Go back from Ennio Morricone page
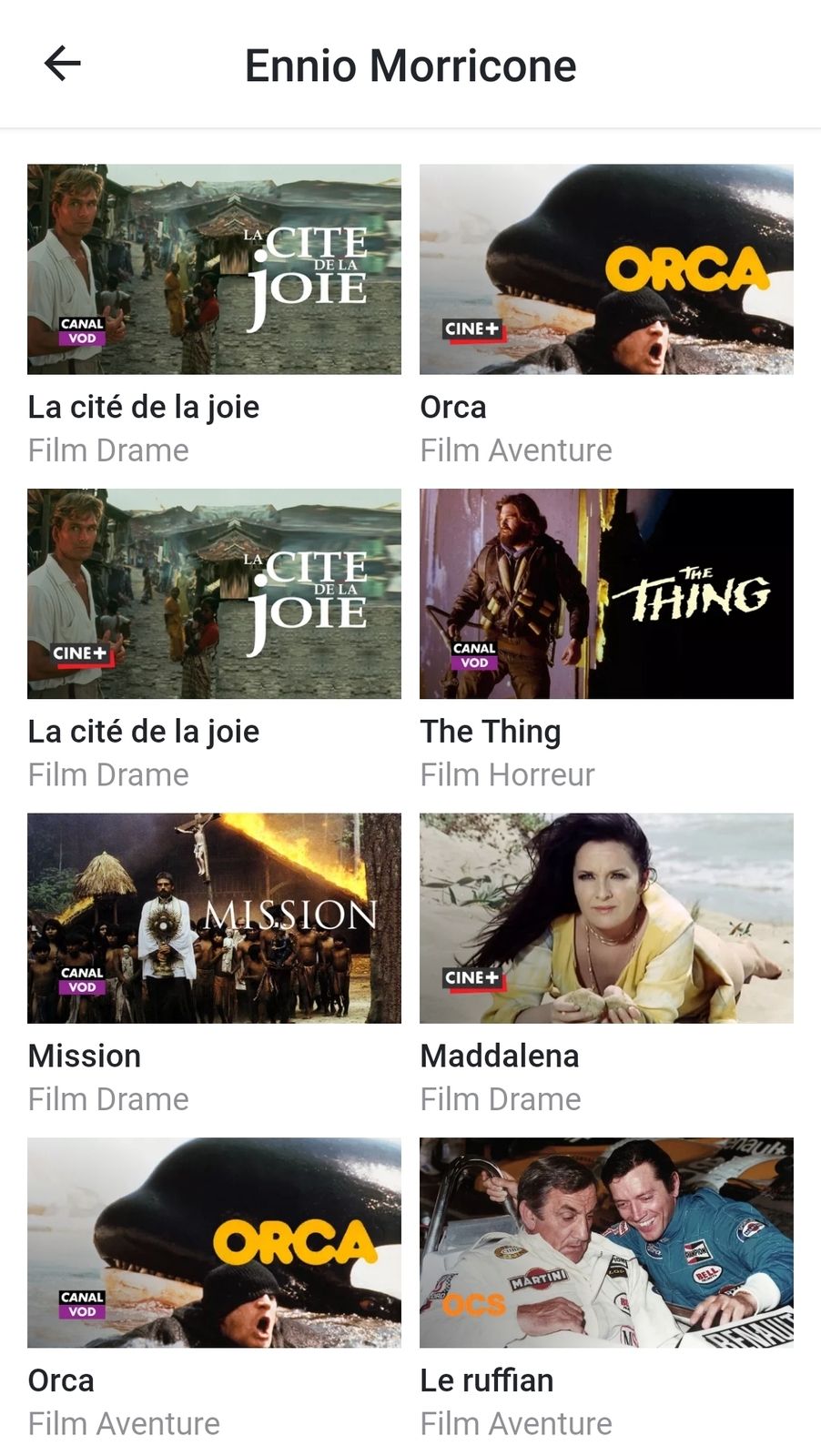Viewport: 821px width, 1456px height. (63, 65)
